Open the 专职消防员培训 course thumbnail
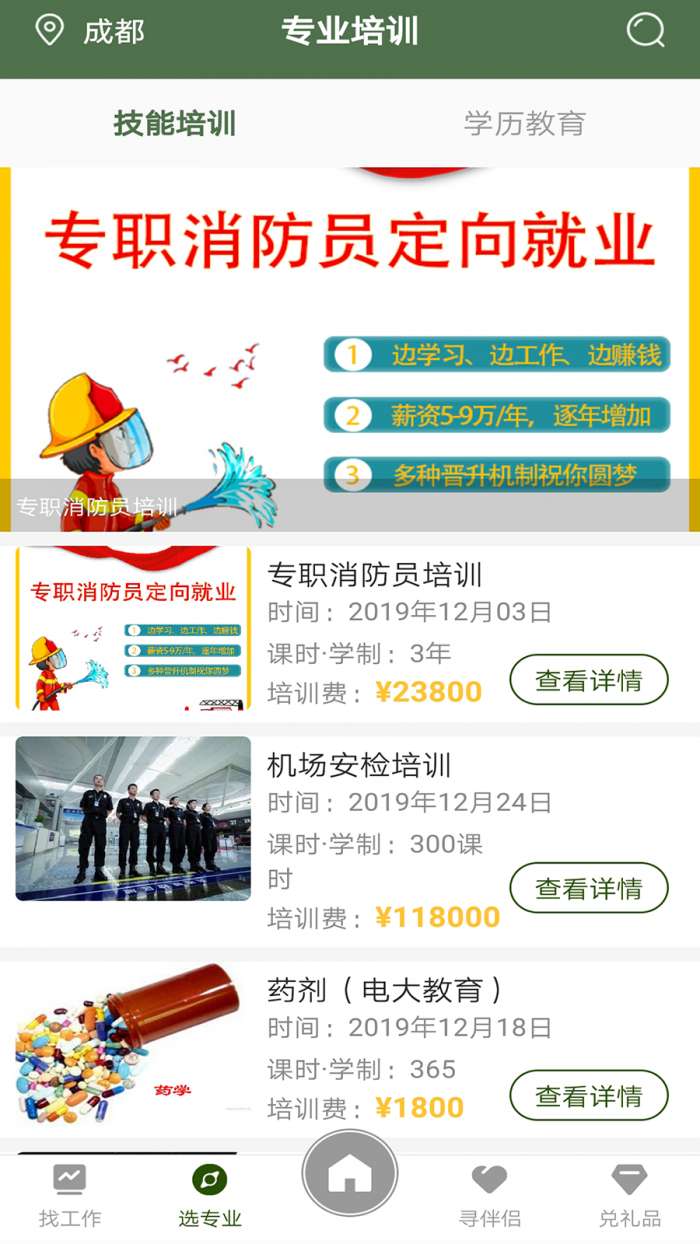 pyautogui.click(x=133, y=629)
